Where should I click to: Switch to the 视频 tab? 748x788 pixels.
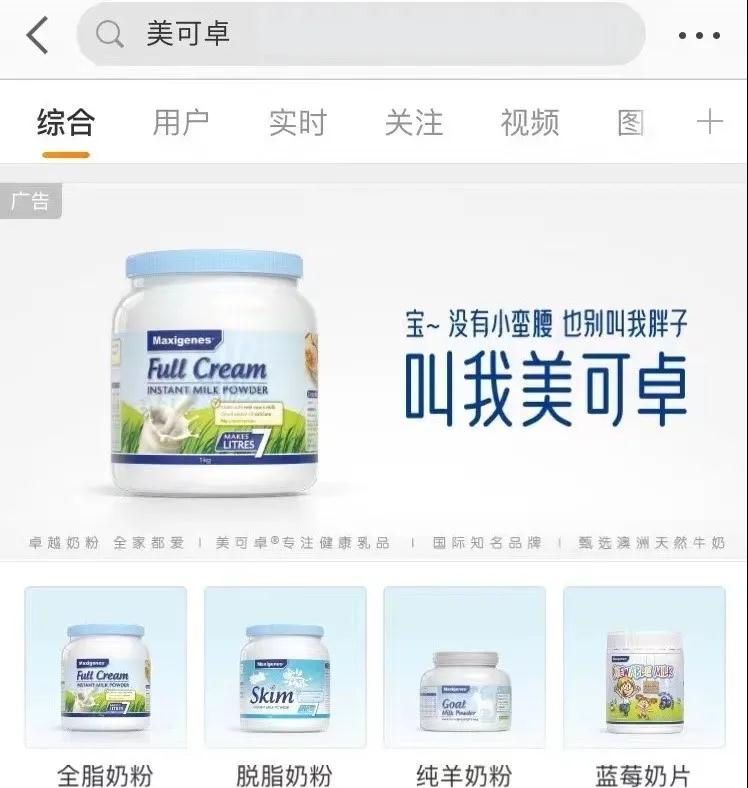(529, 122)
